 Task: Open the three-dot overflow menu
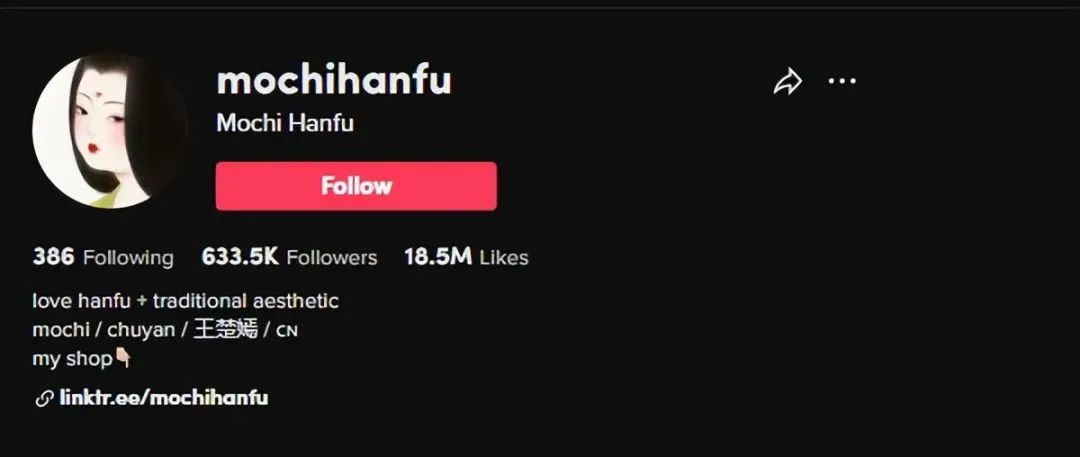click(842, 81)
